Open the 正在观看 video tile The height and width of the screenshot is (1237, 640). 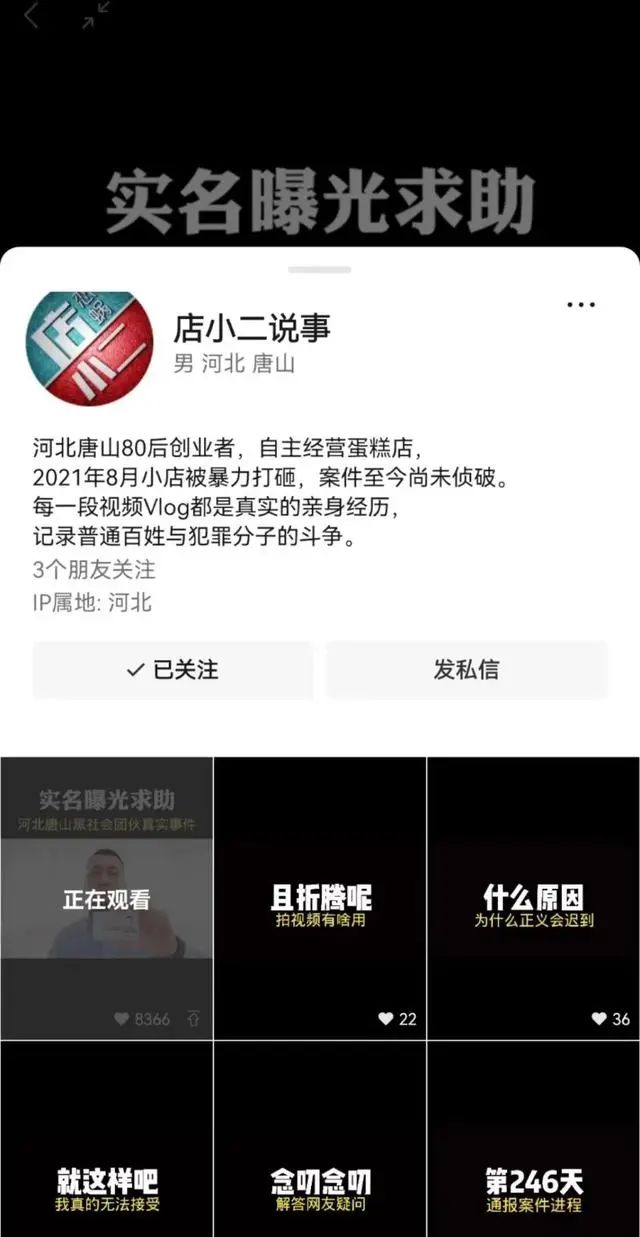[x=107, y=898]
